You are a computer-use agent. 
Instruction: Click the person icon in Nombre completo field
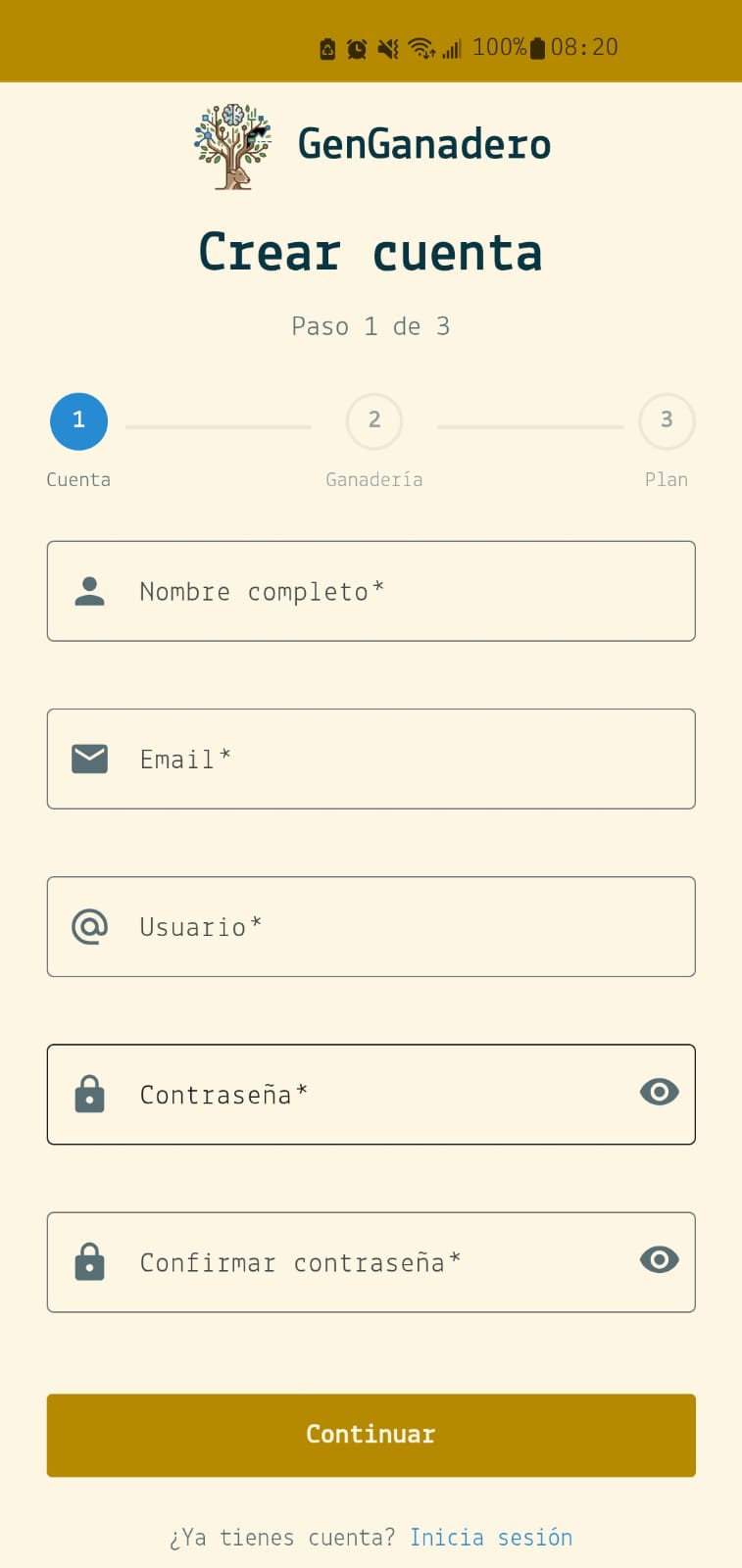[89, 591]
